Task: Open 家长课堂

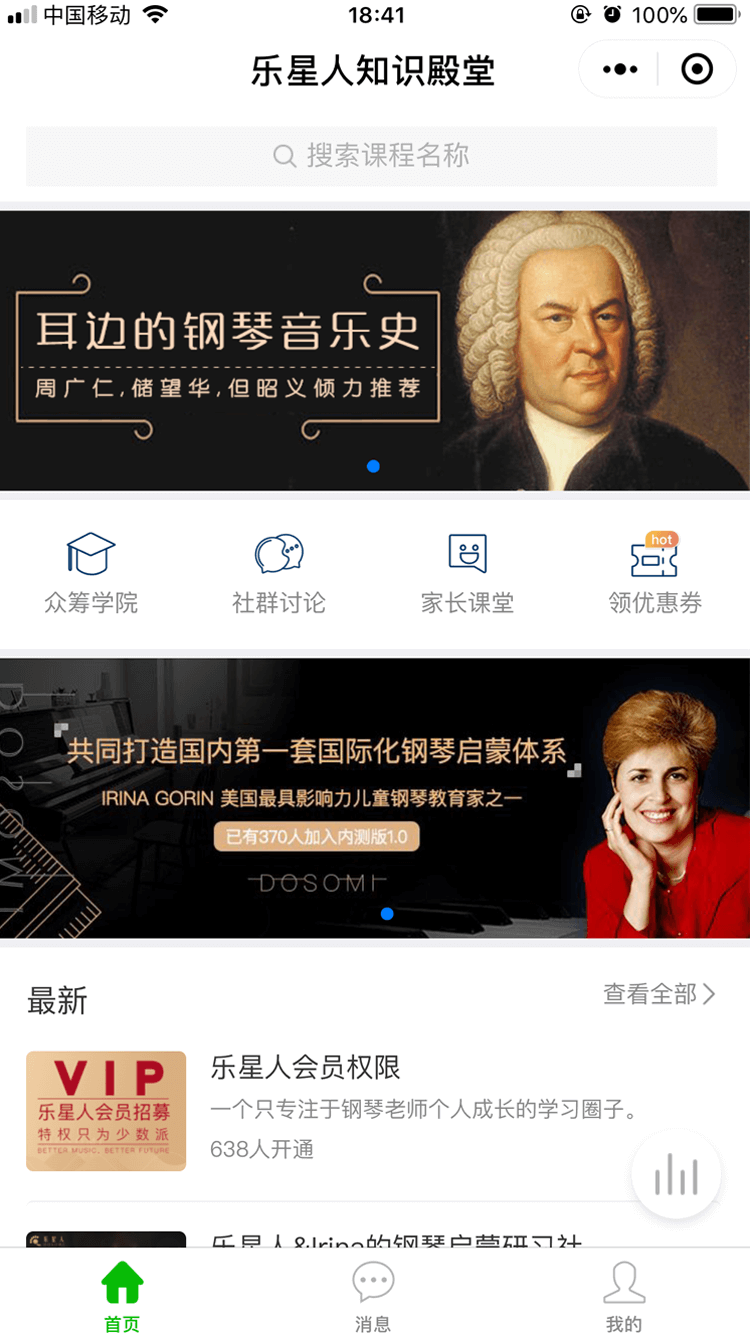Action: [467, 573]
